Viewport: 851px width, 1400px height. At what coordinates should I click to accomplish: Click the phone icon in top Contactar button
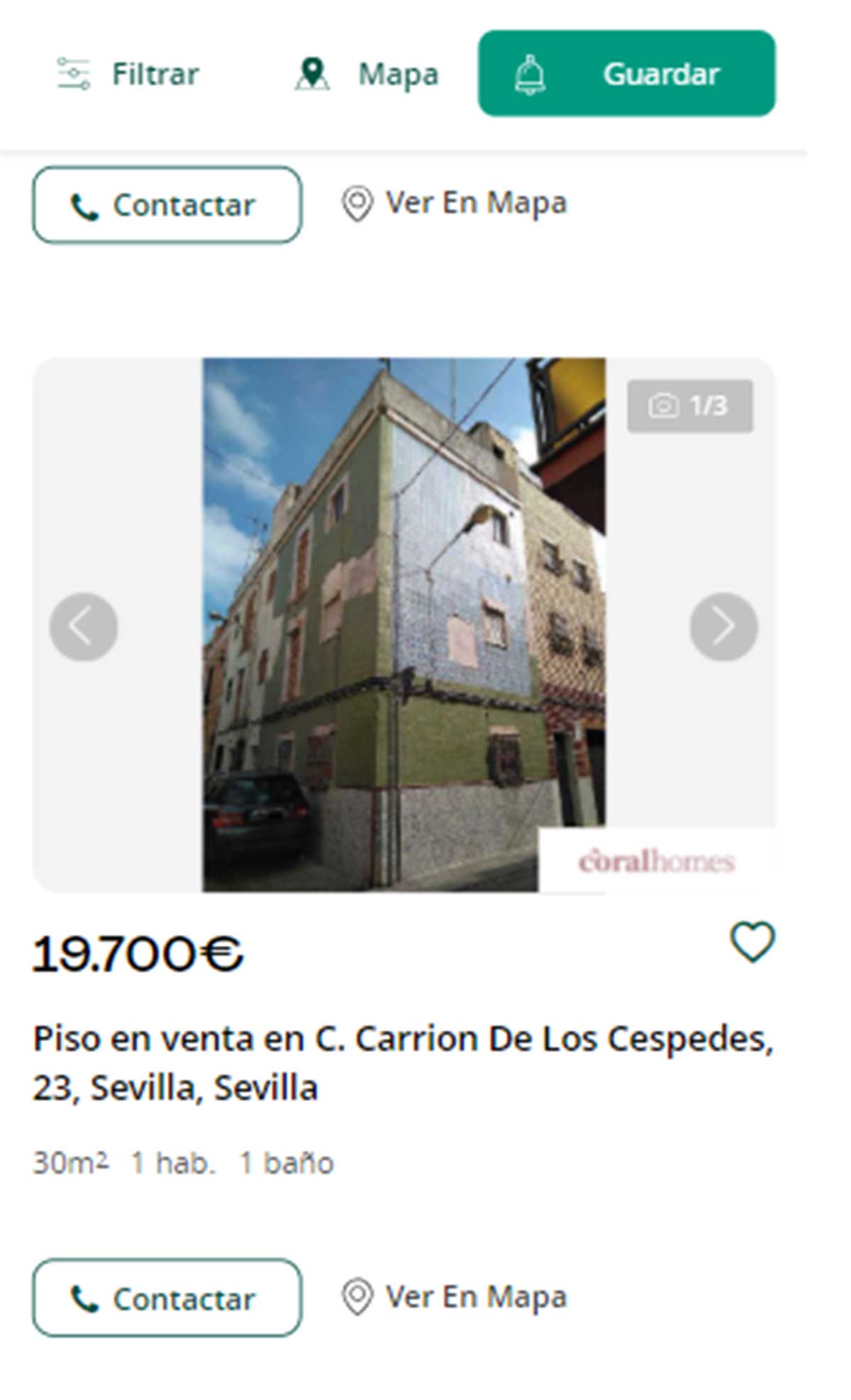85,205
